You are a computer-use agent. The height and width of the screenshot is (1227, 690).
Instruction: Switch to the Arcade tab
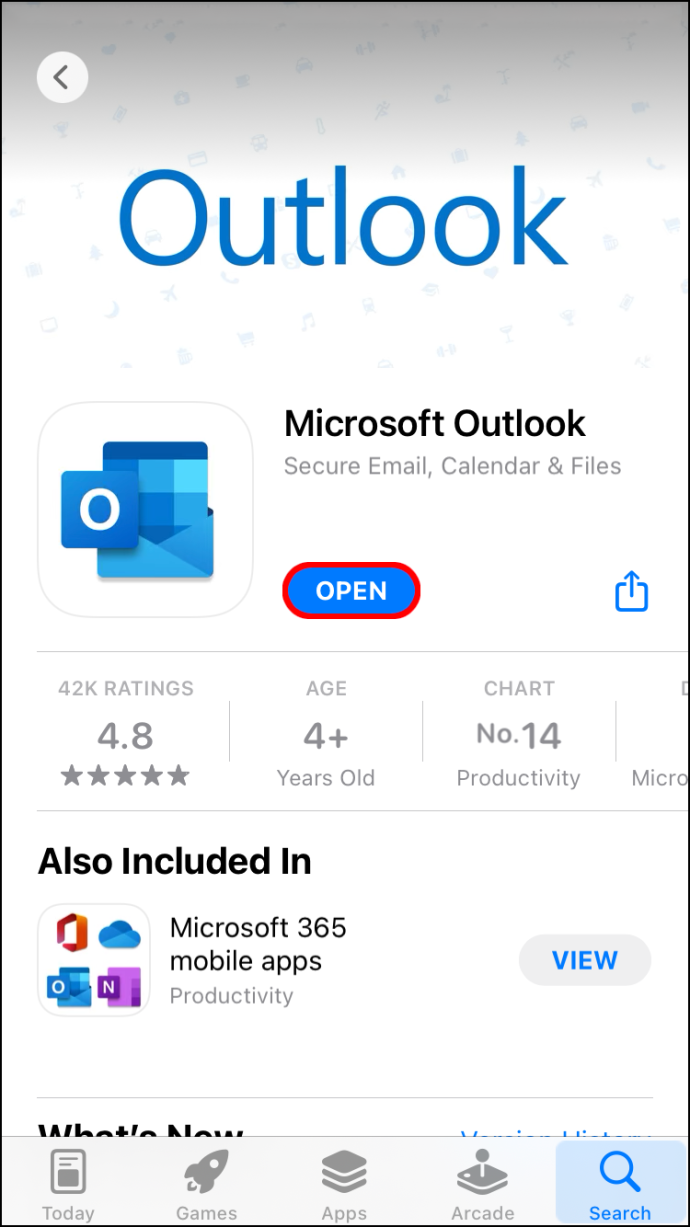point(483,1185)
